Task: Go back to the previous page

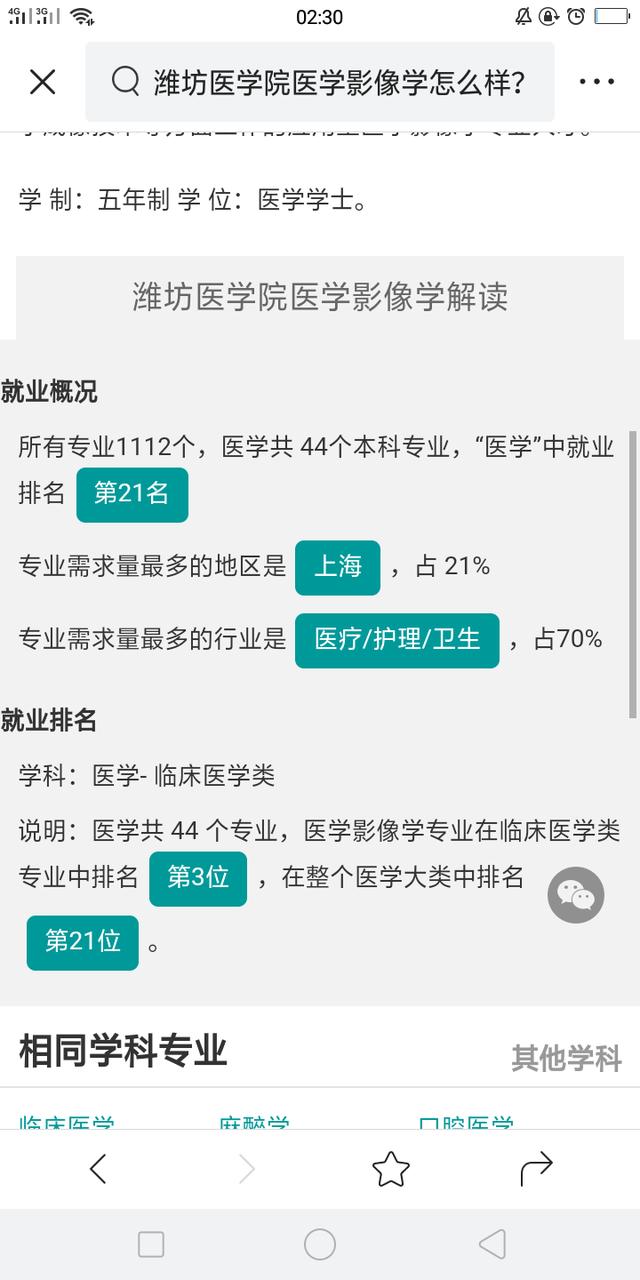Action: coord(98,1168)
